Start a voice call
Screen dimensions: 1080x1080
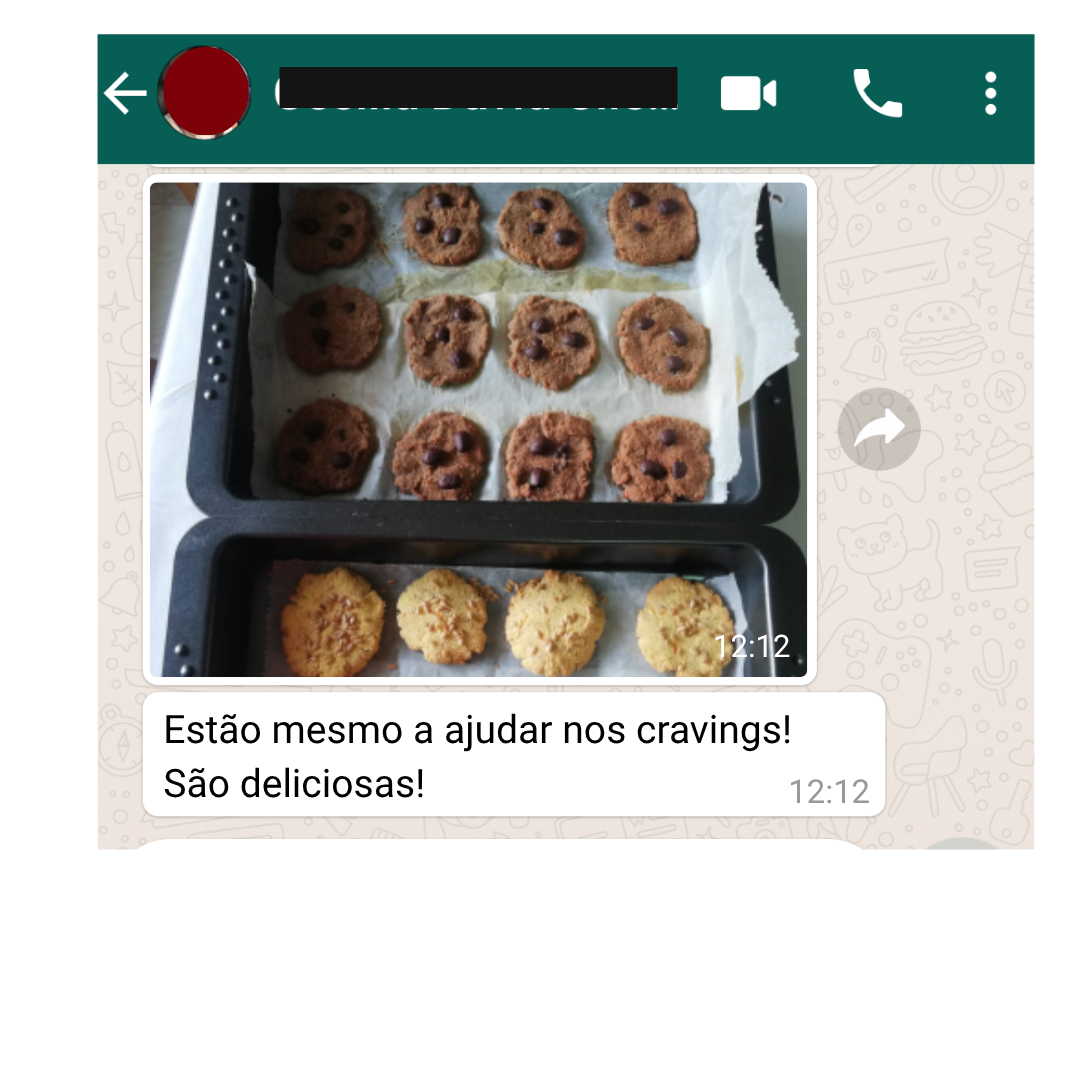pos(877,94)
